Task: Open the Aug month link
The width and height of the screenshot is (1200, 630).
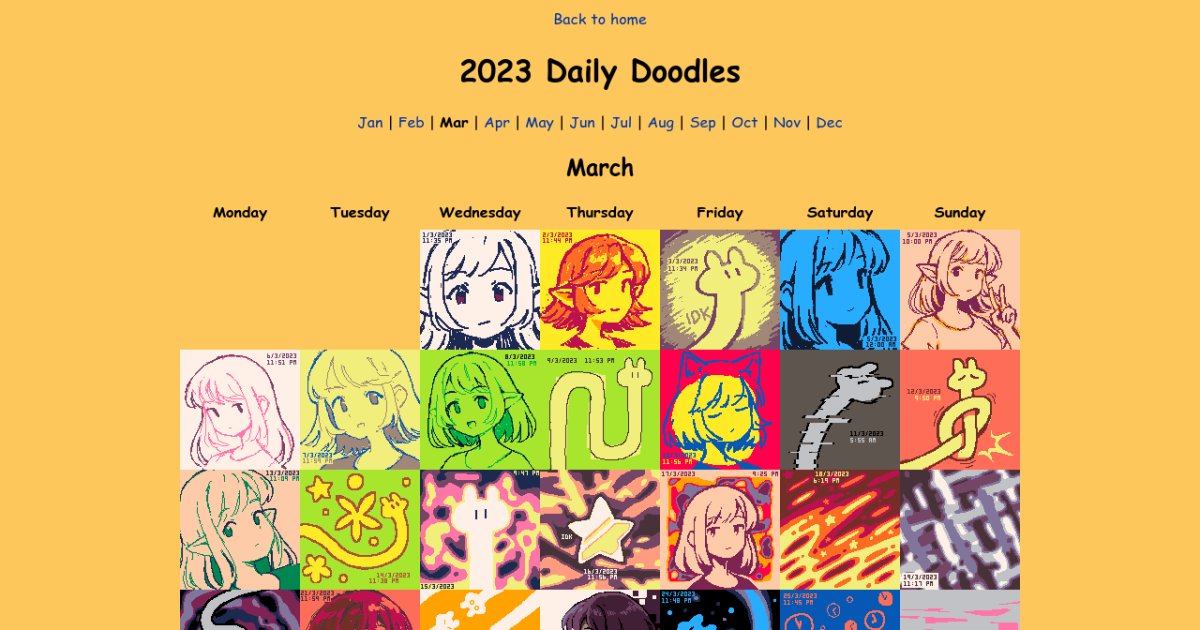Action: (660, 122)
